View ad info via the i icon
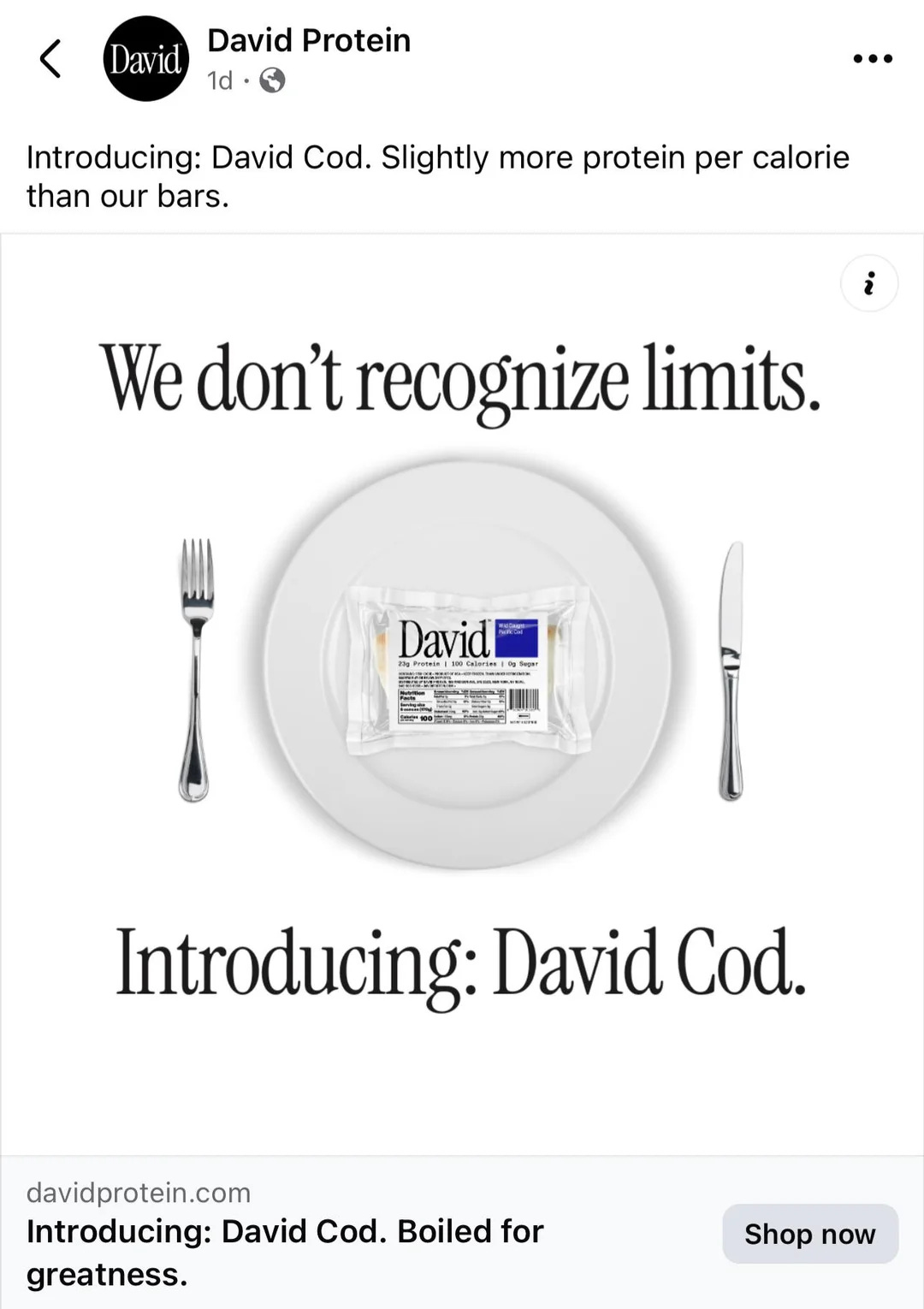The width and height of the screenshot is (924, 1309). (869, 283)
